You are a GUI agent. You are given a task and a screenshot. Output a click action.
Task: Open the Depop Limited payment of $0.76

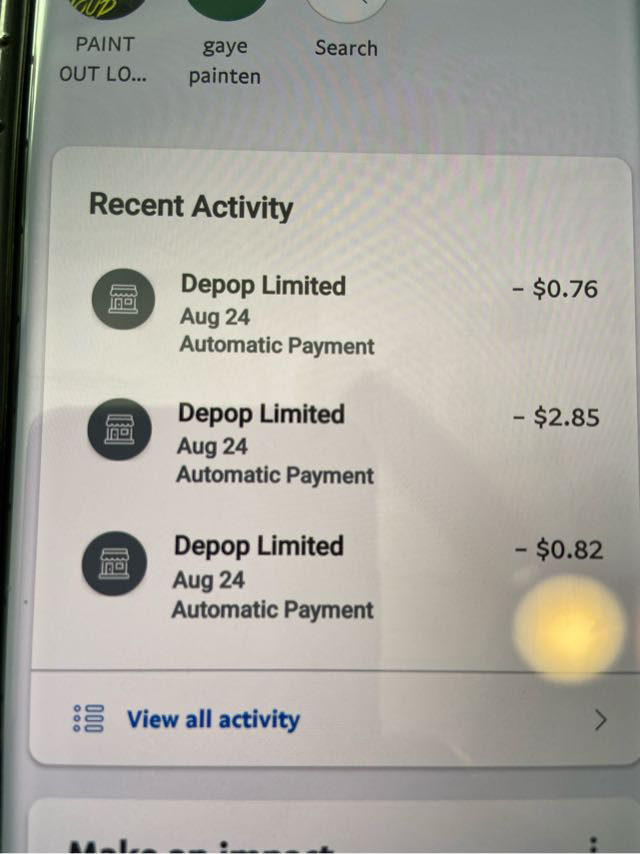coord(340,315)
